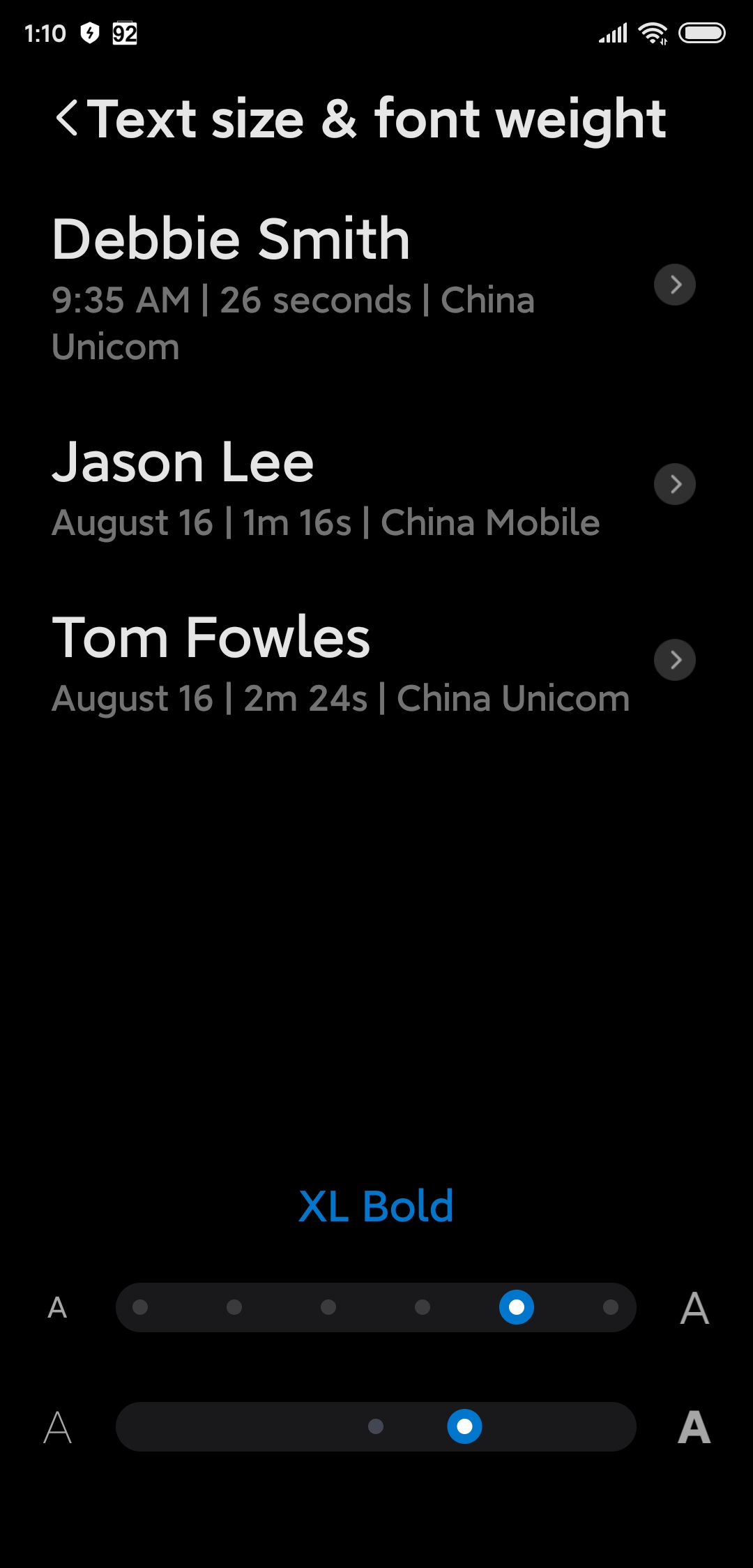The height and width of the screenshot is (1568, 753).
Task: Choose the second-smallest text size step
Action: coord(234,1307)
